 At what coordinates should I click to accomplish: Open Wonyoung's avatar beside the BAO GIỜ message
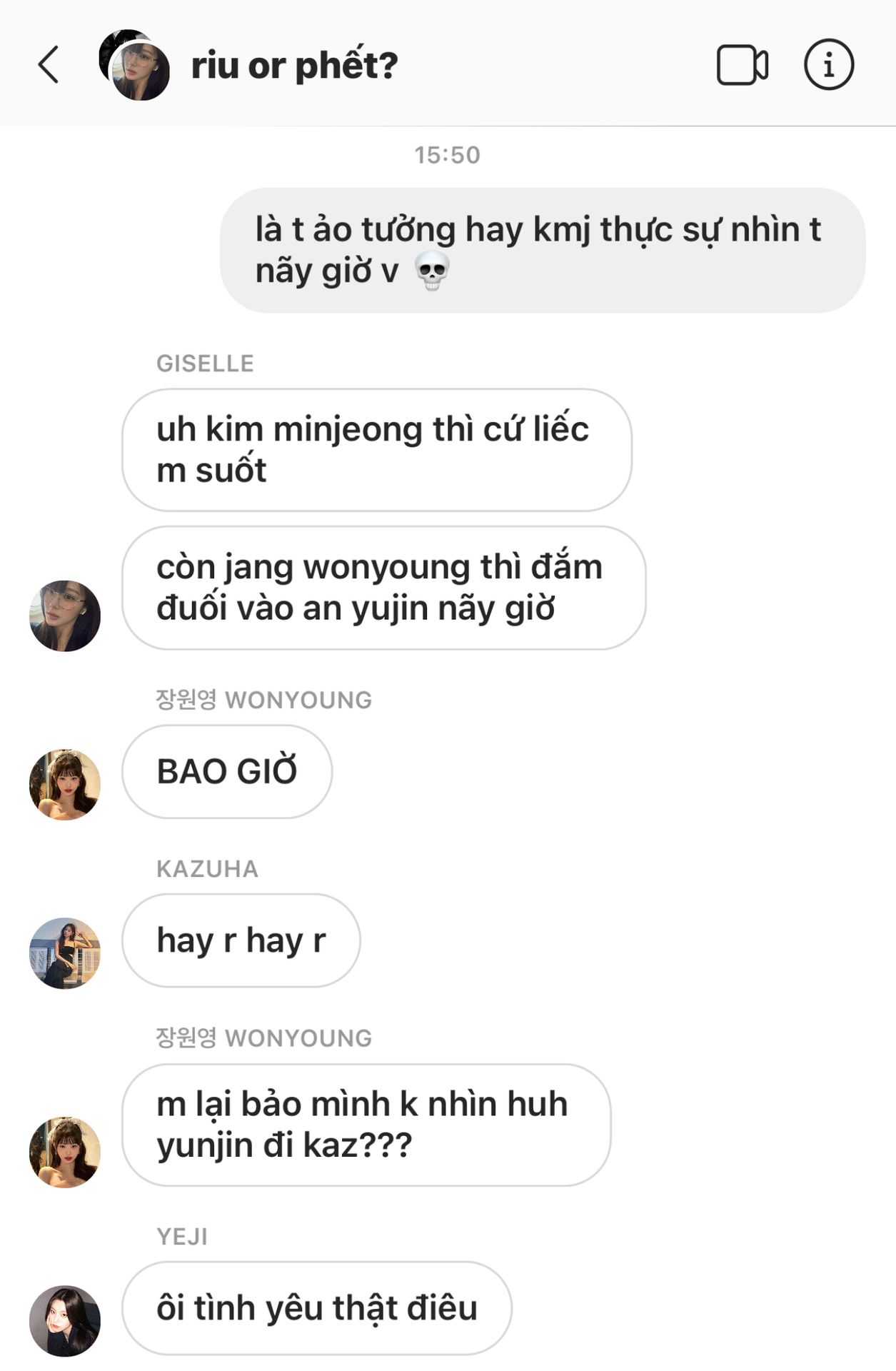coord(65,784)
